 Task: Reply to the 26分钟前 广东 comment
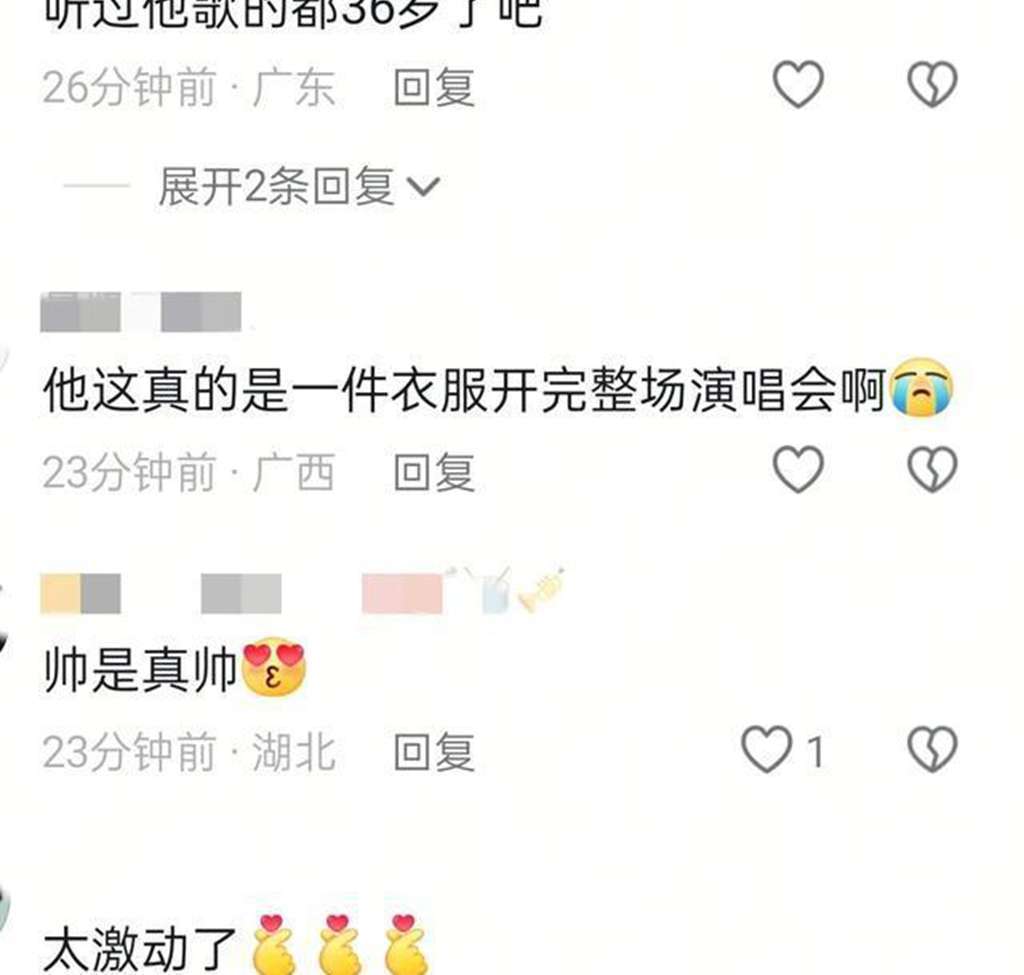pyautogui.click(x=433, y=88)
